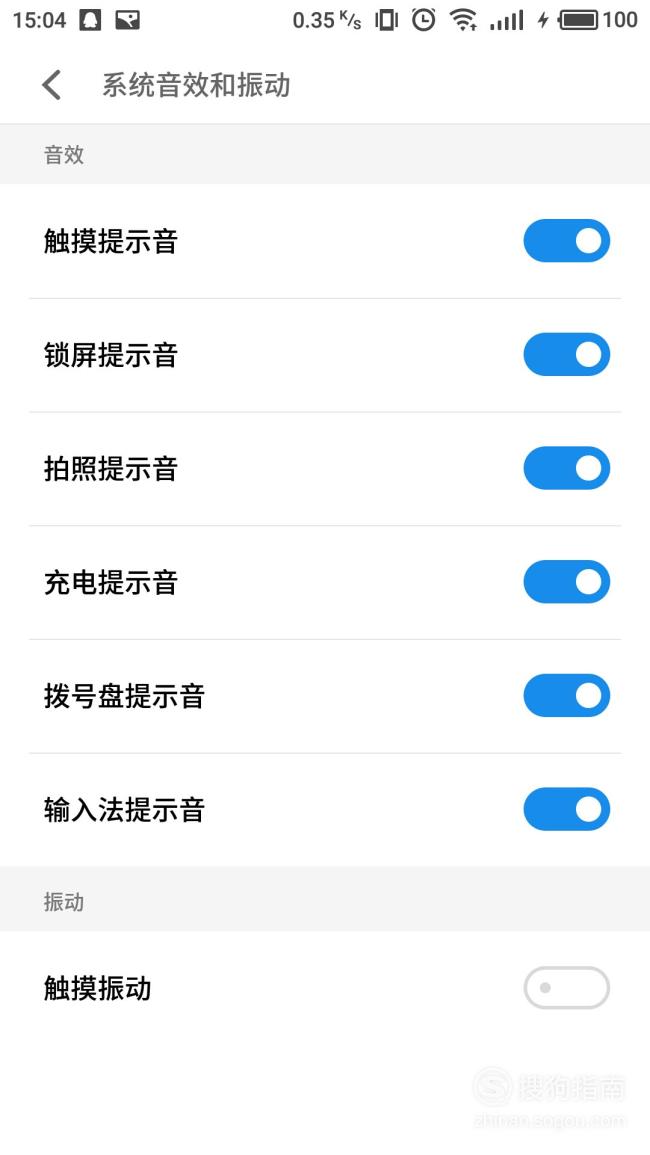Enable the 触摸振动 switch
650x1155 pixels.
[x=567, y=988]
